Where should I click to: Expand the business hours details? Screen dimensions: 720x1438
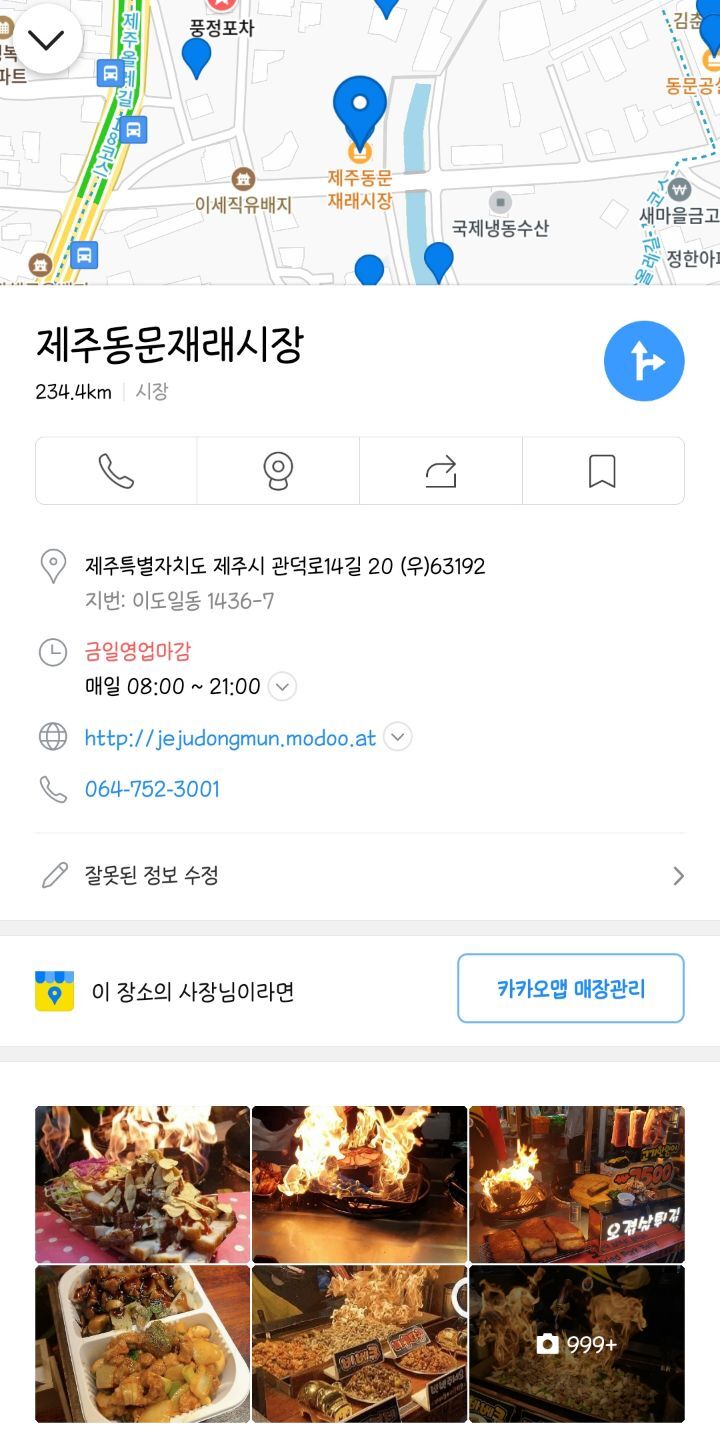[x=283, y=687]
